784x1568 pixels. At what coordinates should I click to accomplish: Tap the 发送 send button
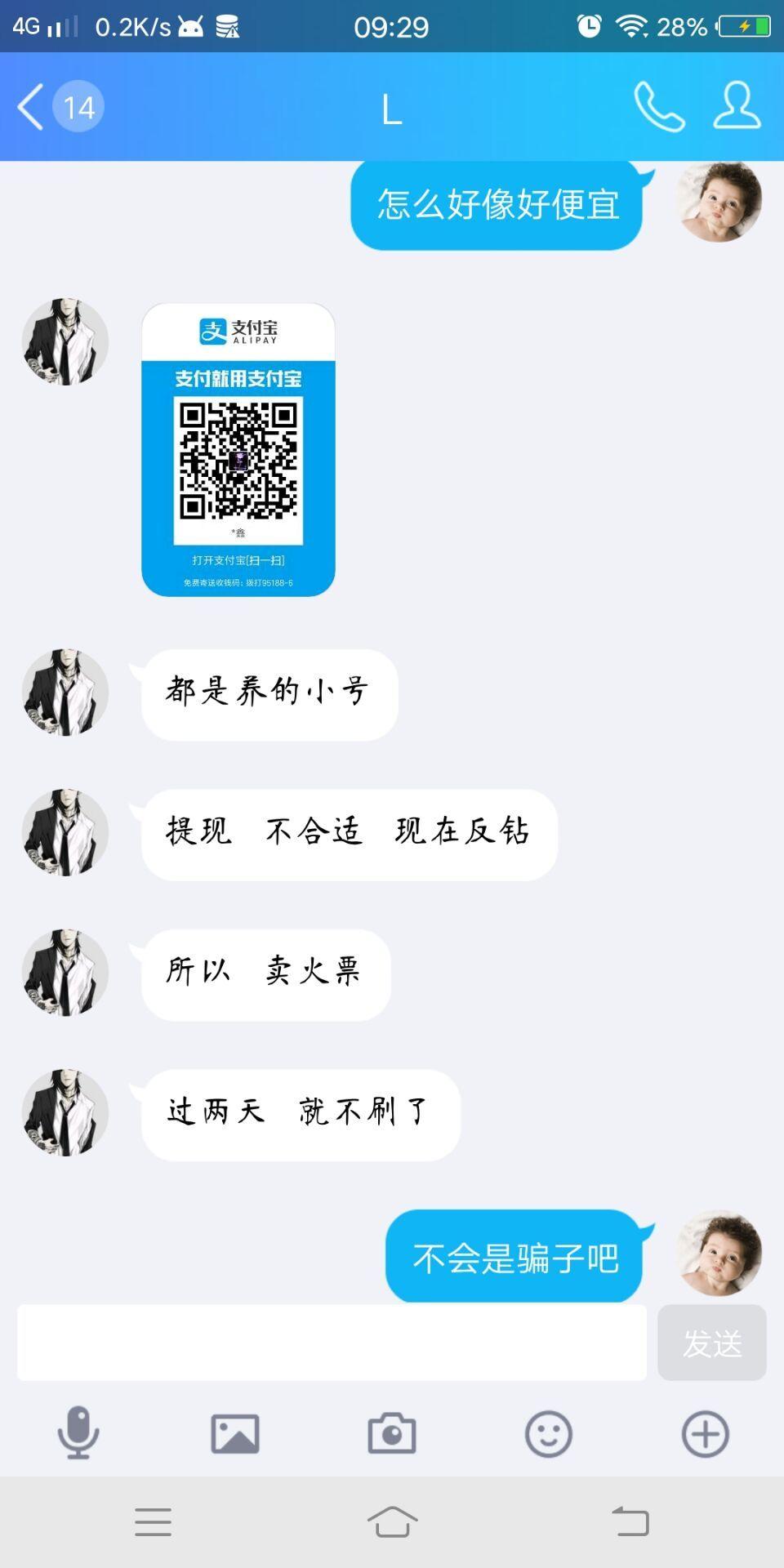[712, 1343]
